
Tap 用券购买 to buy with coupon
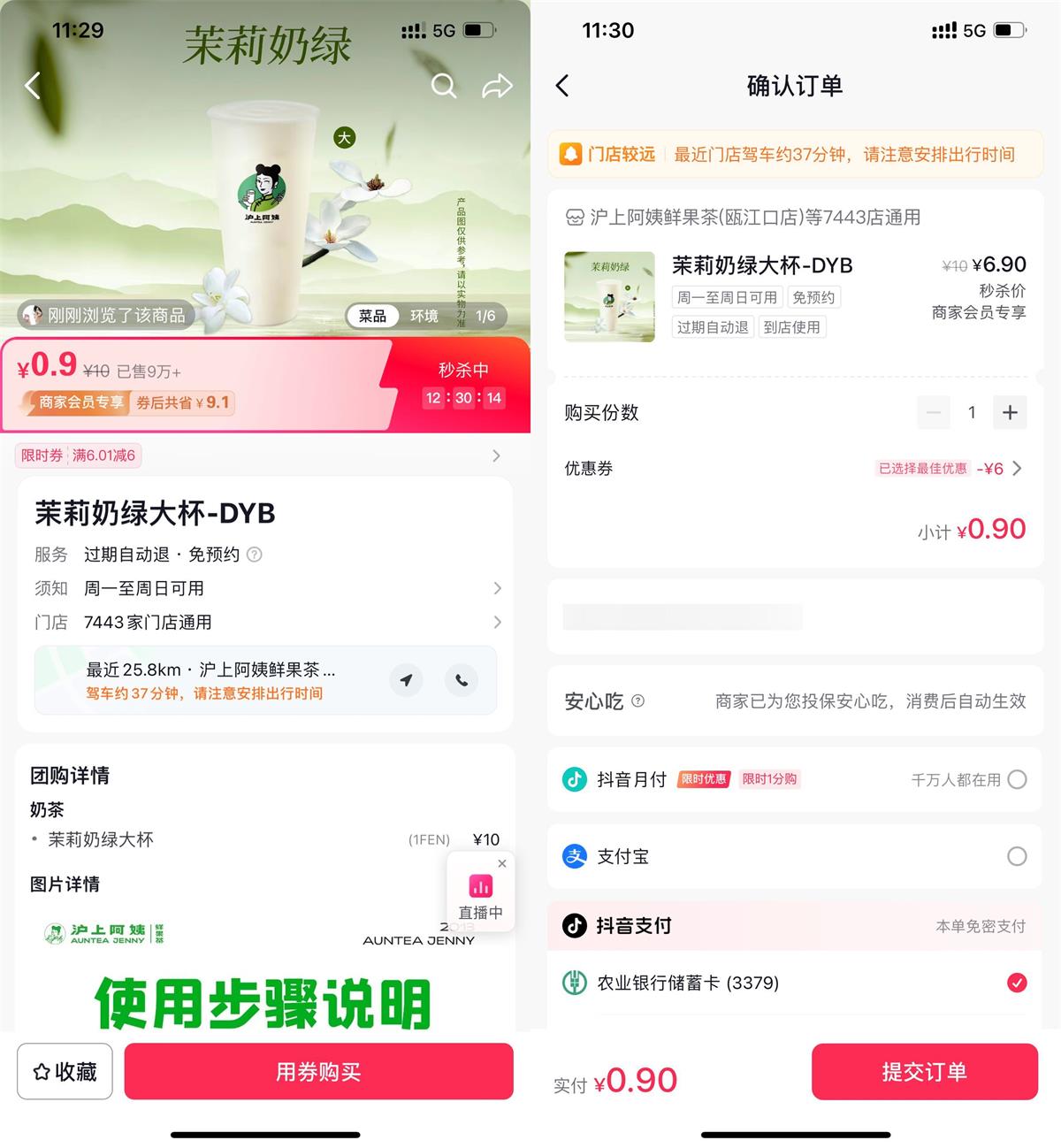pyautogui.click(x=318, y=1072)
